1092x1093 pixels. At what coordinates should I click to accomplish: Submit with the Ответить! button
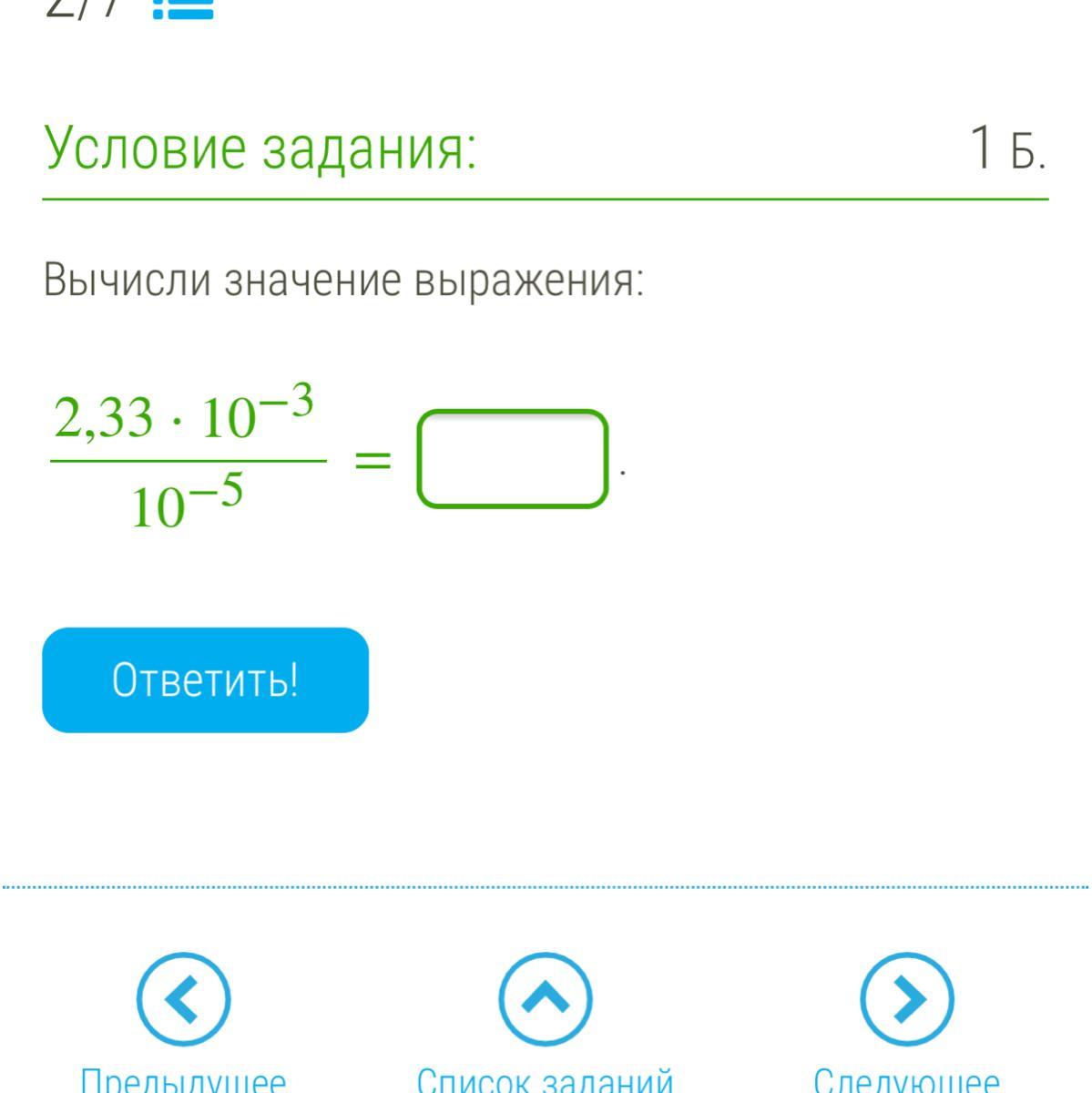[205, 679]
